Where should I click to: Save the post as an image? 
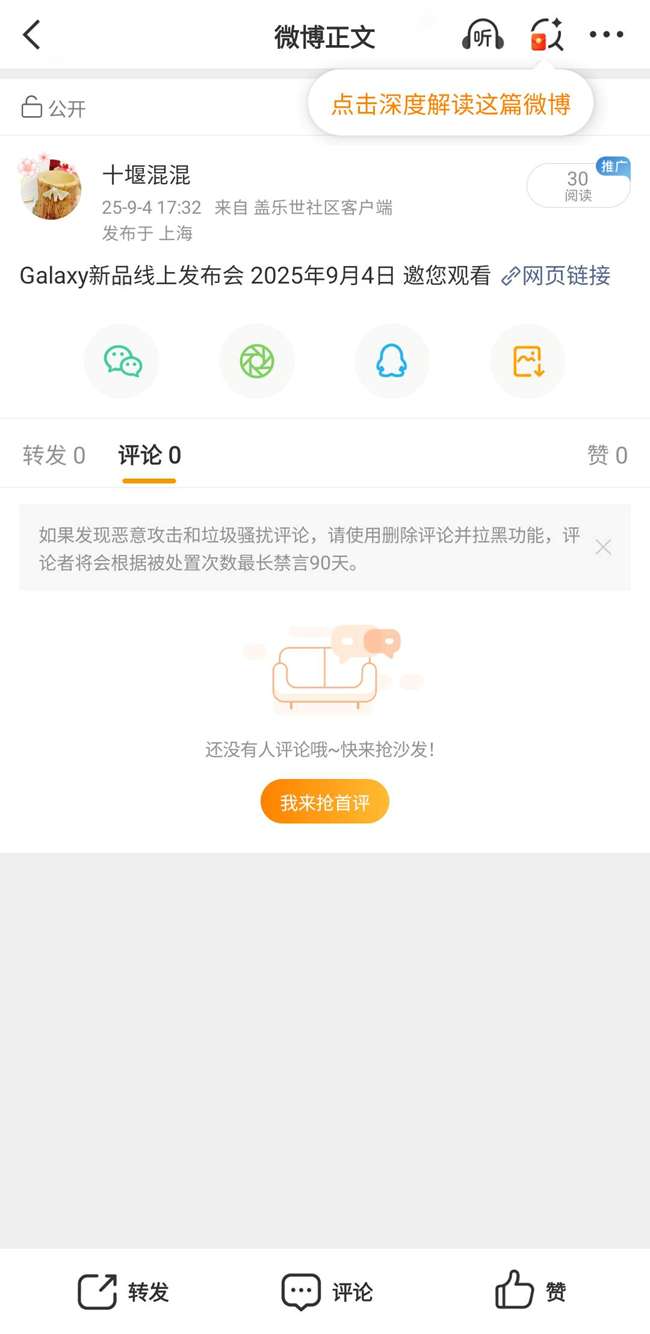pyautogui.click(x=527, y=361)
